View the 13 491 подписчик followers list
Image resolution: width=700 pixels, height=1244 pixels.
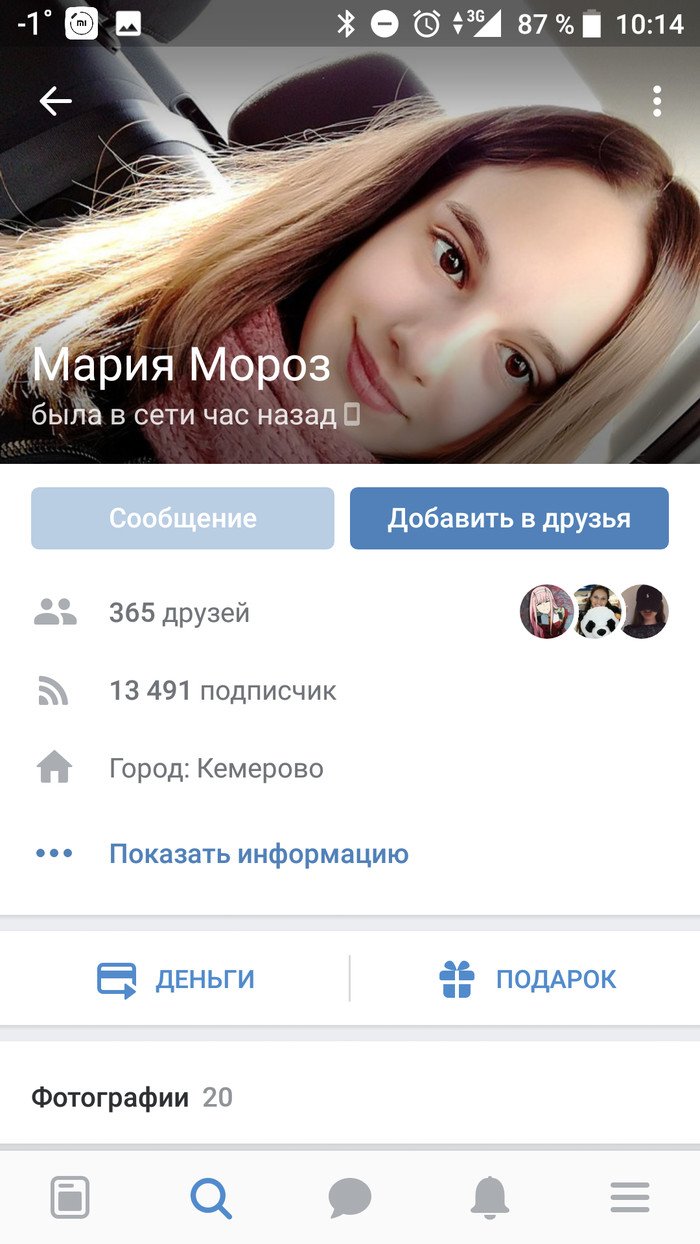coord(222,691)
